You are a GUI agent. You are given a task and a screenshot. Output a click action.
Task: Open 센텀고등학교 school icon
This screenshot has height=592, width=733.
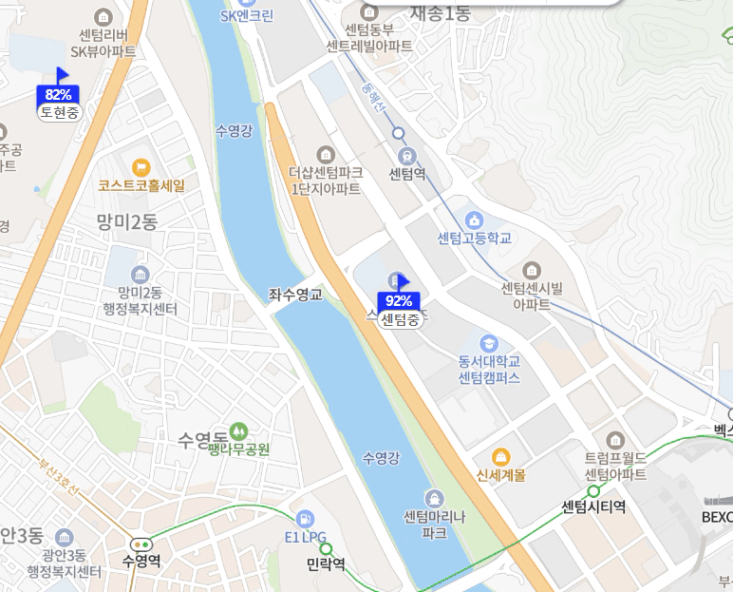(474, 220)
